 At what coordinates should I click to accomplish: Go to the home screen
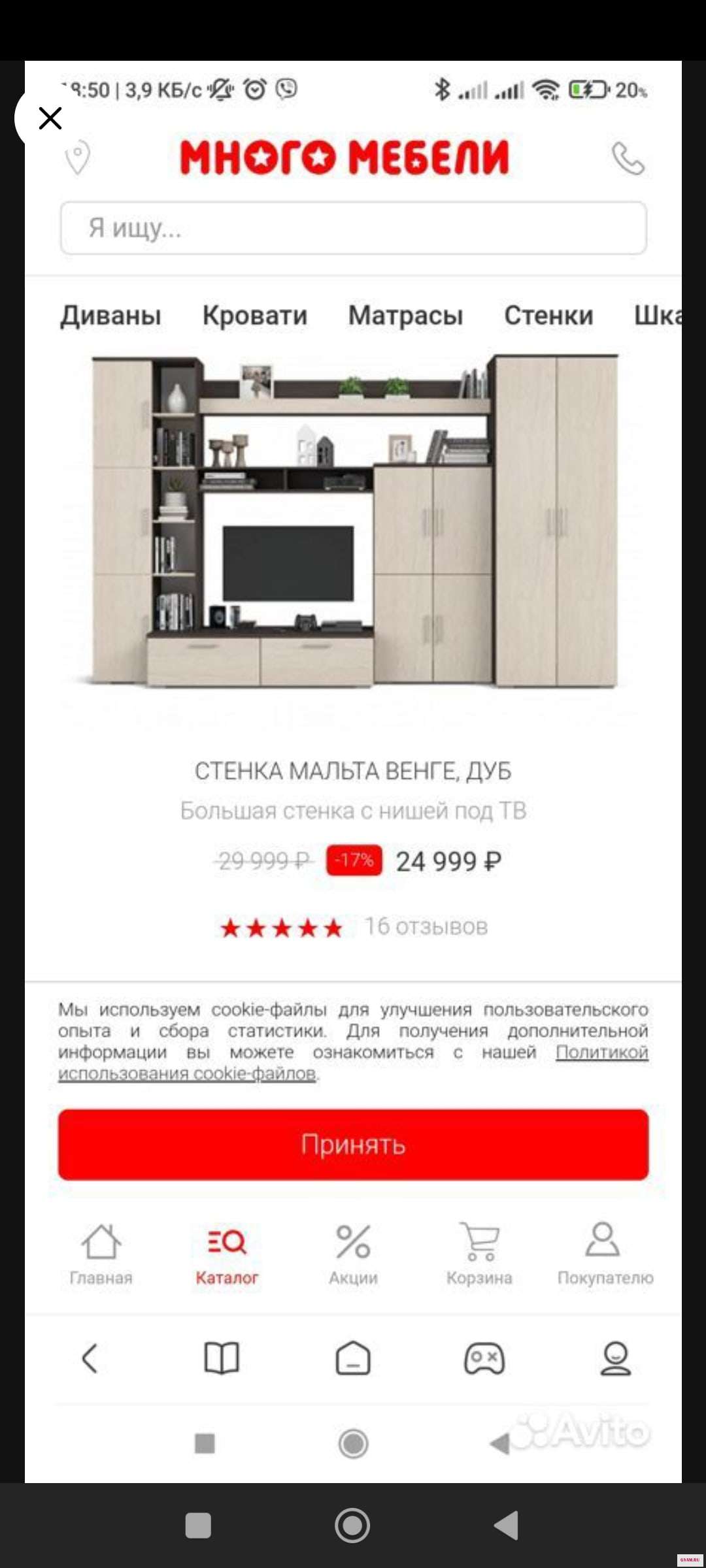coord(352,1526)
